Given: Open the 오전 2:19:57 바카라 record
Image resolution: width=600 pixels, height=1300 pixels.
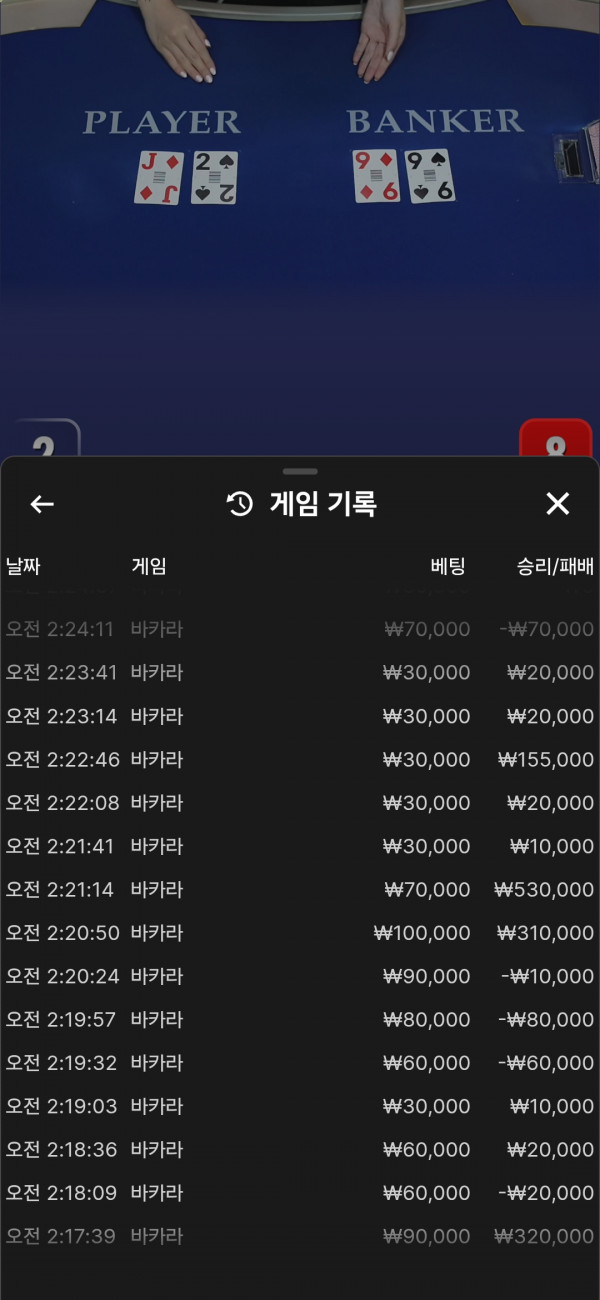Looking at the screenshot, I should point(300,1020).
